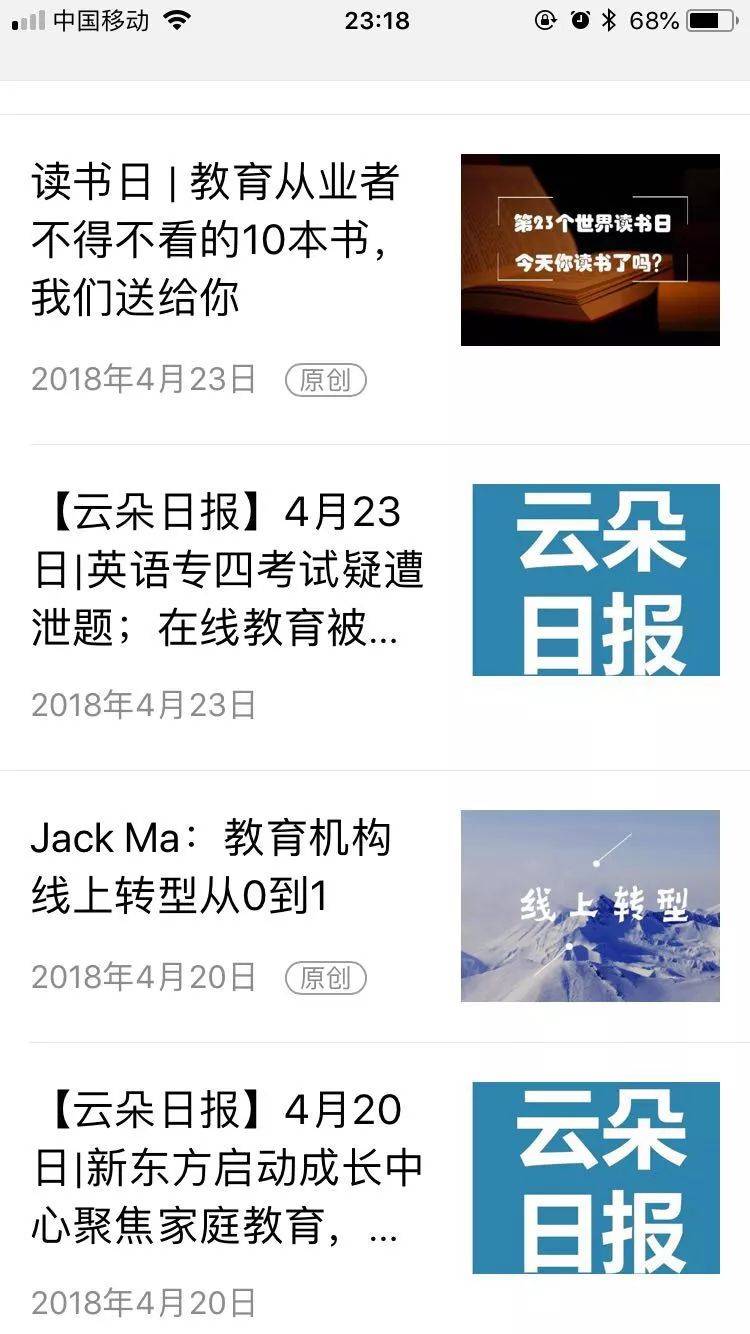Open 云朵日报 April 20 article
Viewport: 750px width, 1334px height.
click(228, 1168)
